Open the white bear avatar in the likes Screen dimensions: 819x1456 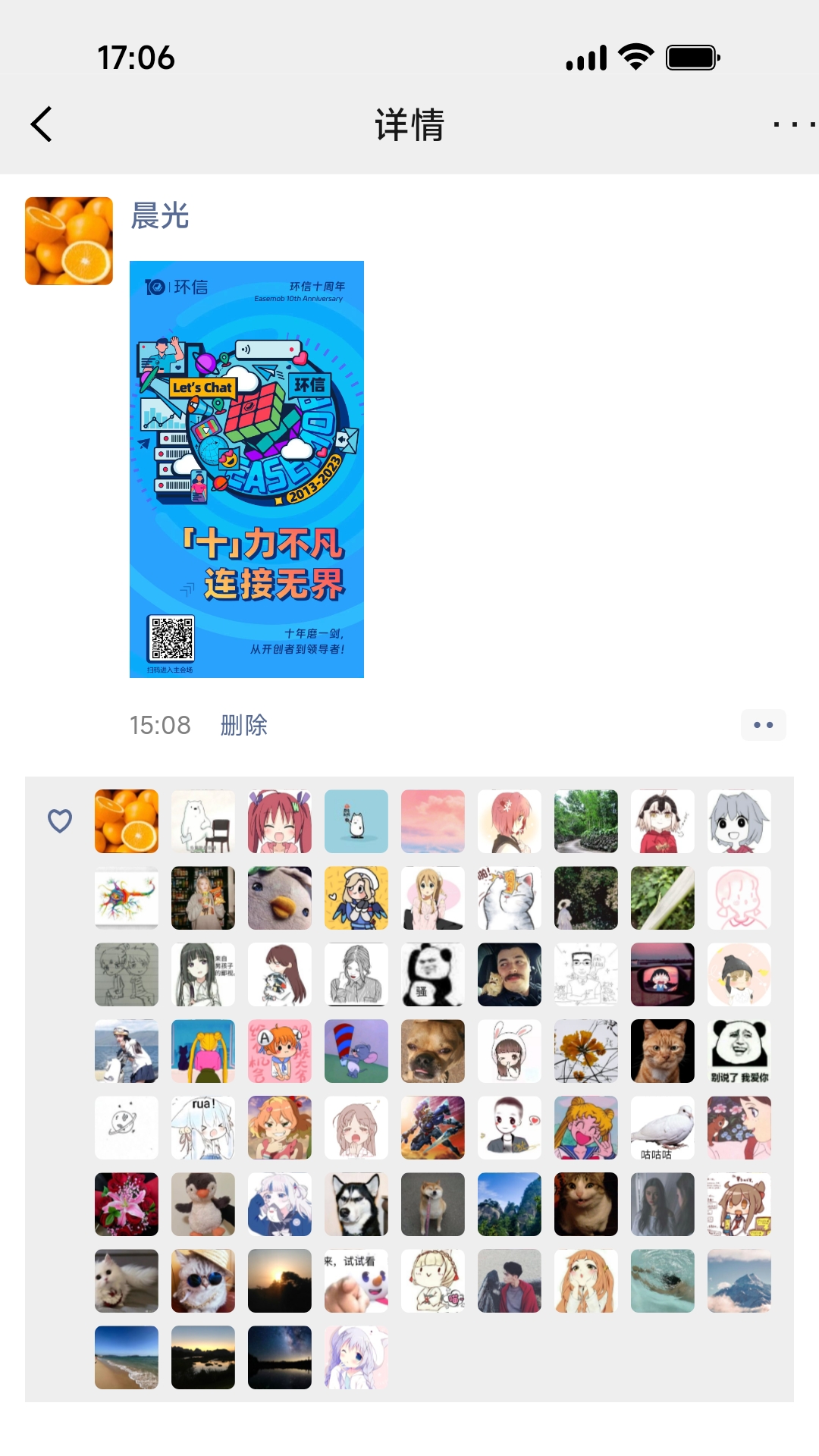(x=203, y=821)
